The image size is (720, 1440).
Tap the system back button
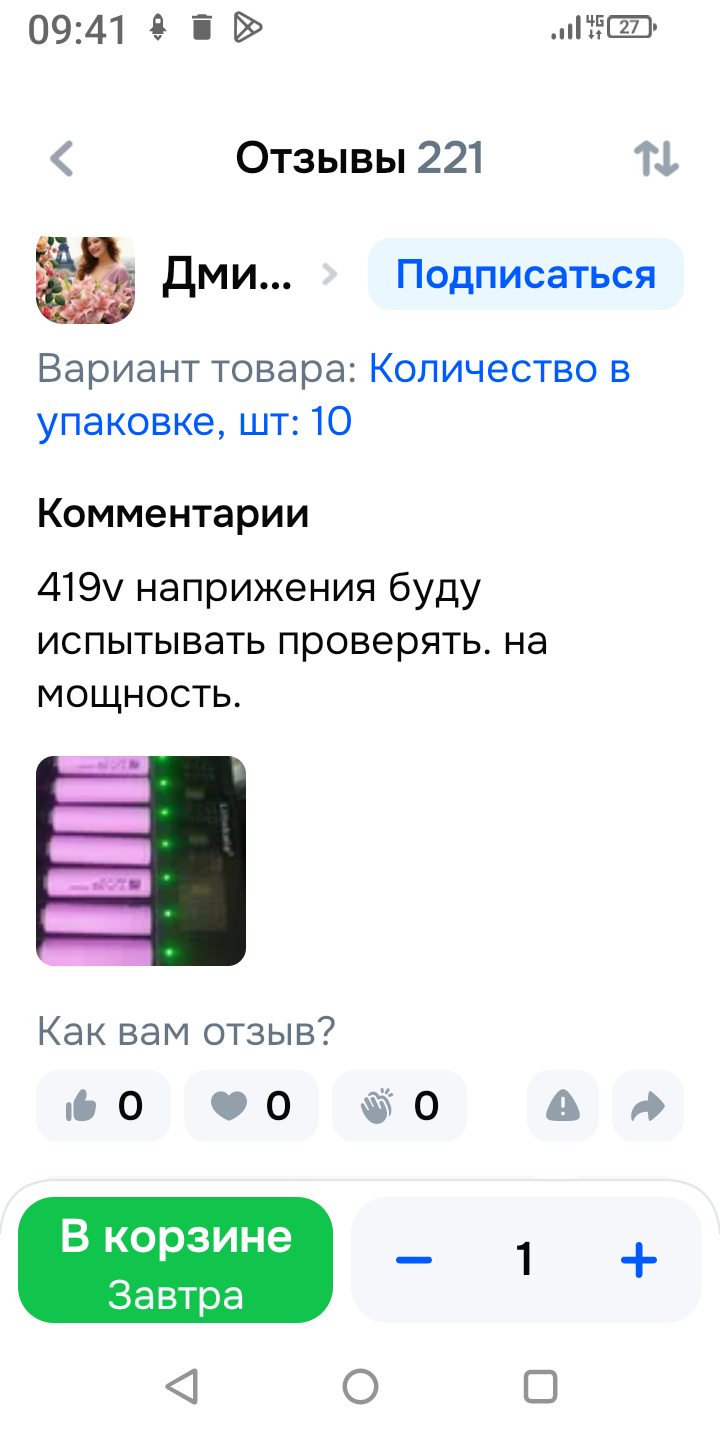(x=181, y=1387)
